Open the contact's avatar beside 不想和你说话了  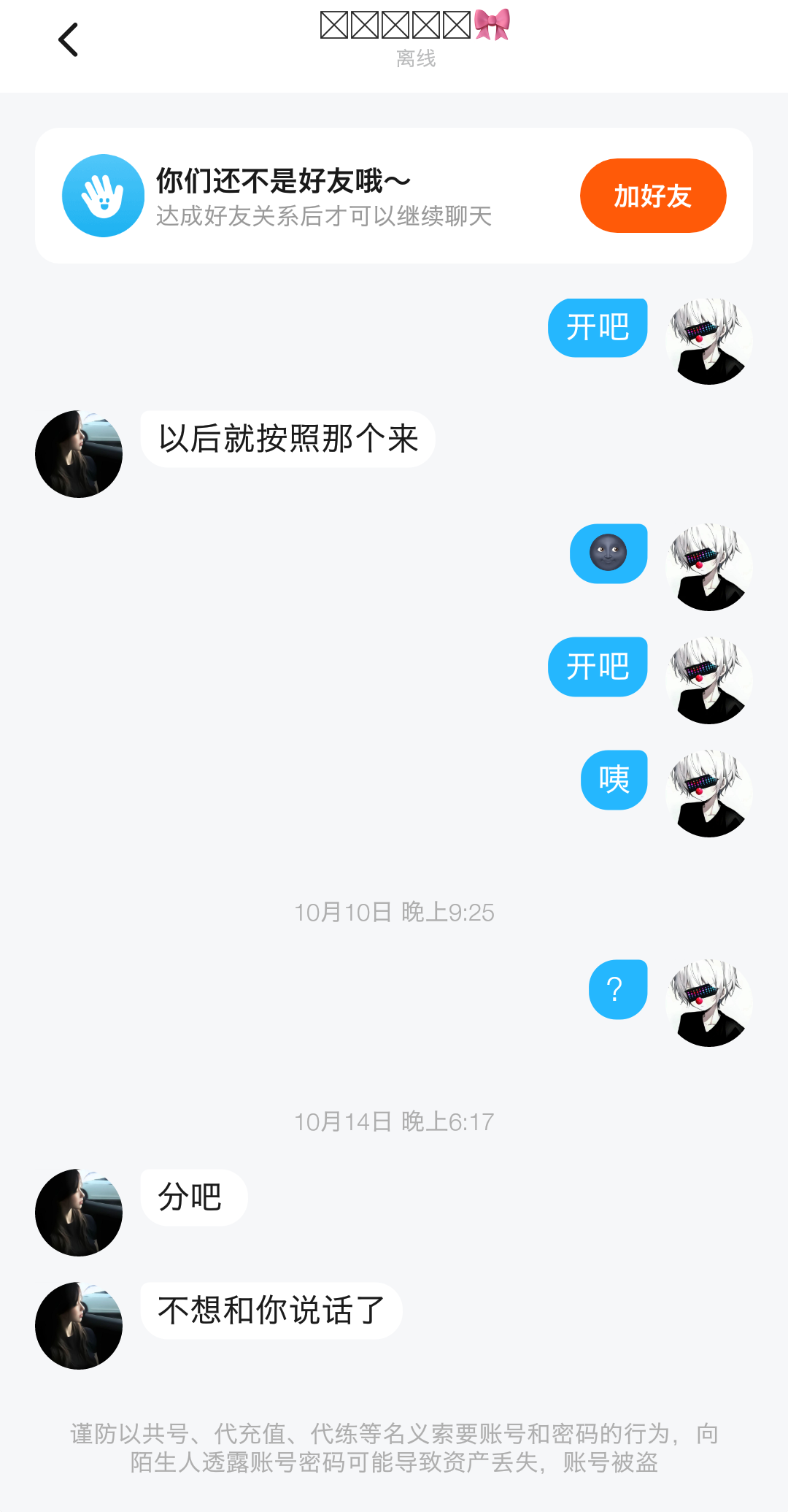click(x=79, y=1326)
